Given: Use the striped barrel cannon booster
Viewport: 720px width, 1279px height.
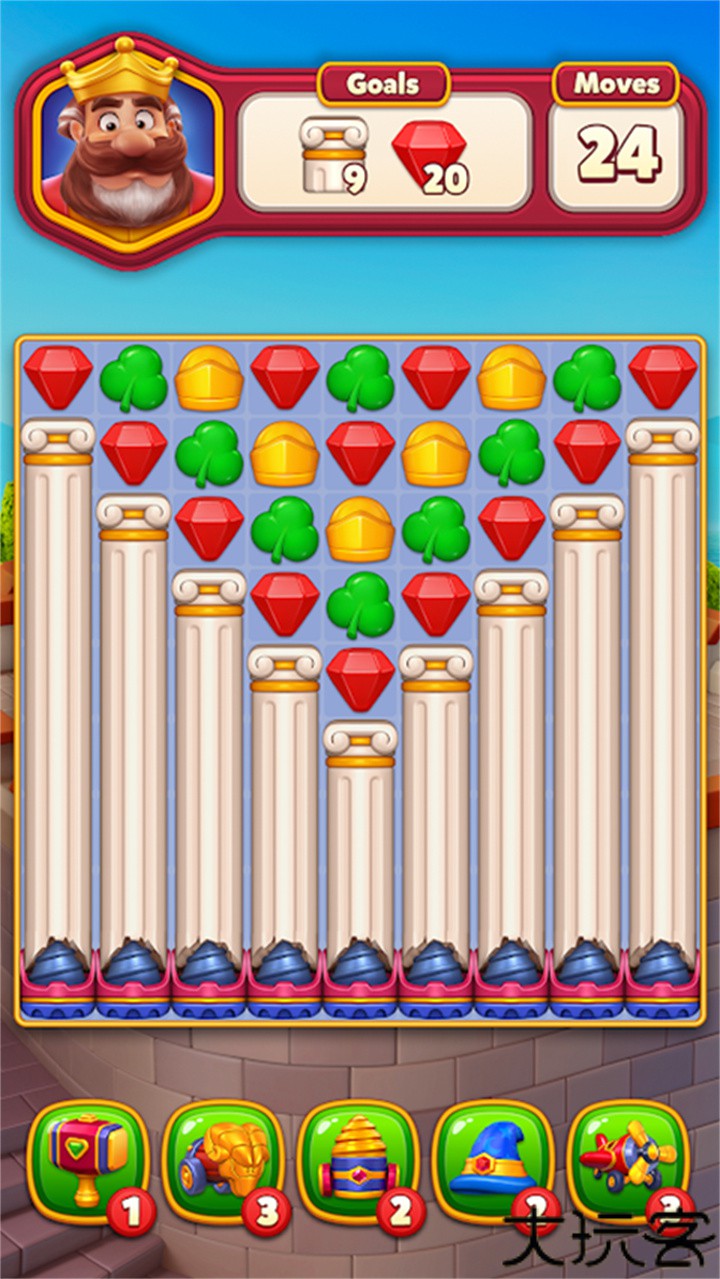Looking at the screenshot, I should pyautogui.click(x=359, y=1159).
